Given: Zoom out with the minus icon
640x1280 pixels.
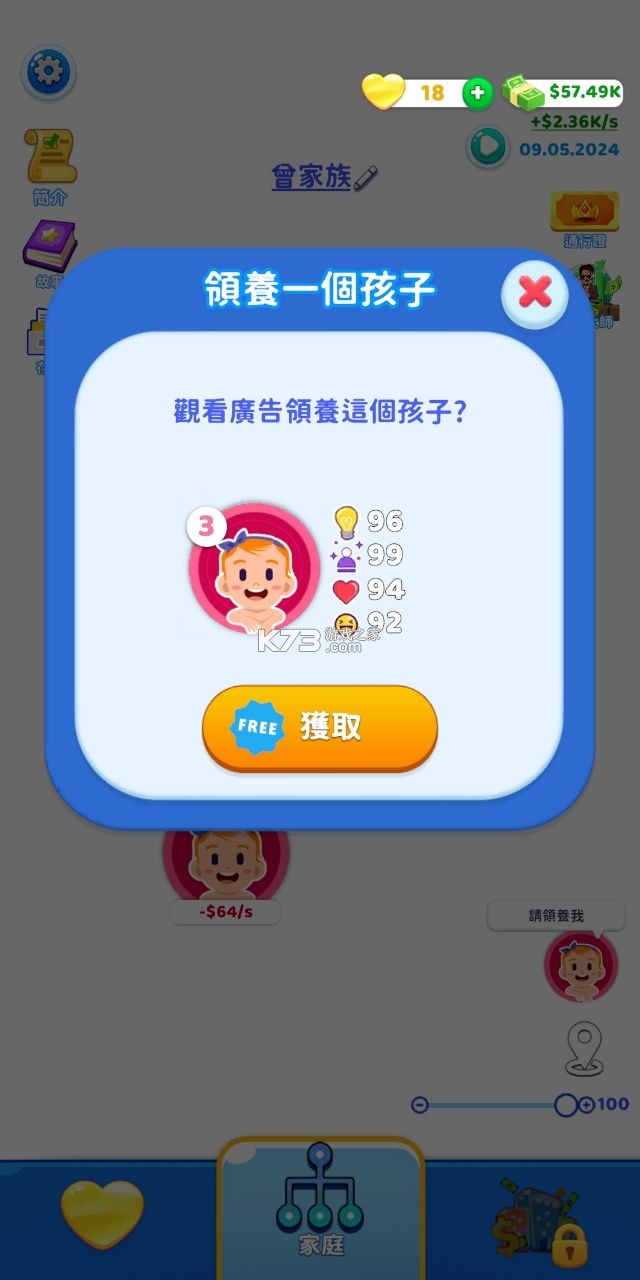Looking at the screenshot, I should click(x=421, y=1105).
